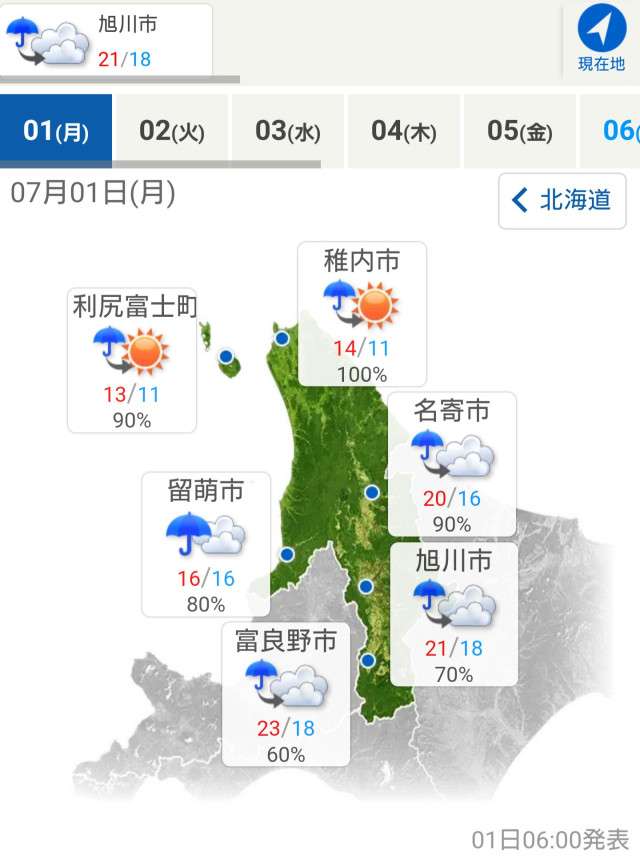Open the 旭川市 card on the map
The width and height of the screenshot is (640, 863).
tap(454, 613)
